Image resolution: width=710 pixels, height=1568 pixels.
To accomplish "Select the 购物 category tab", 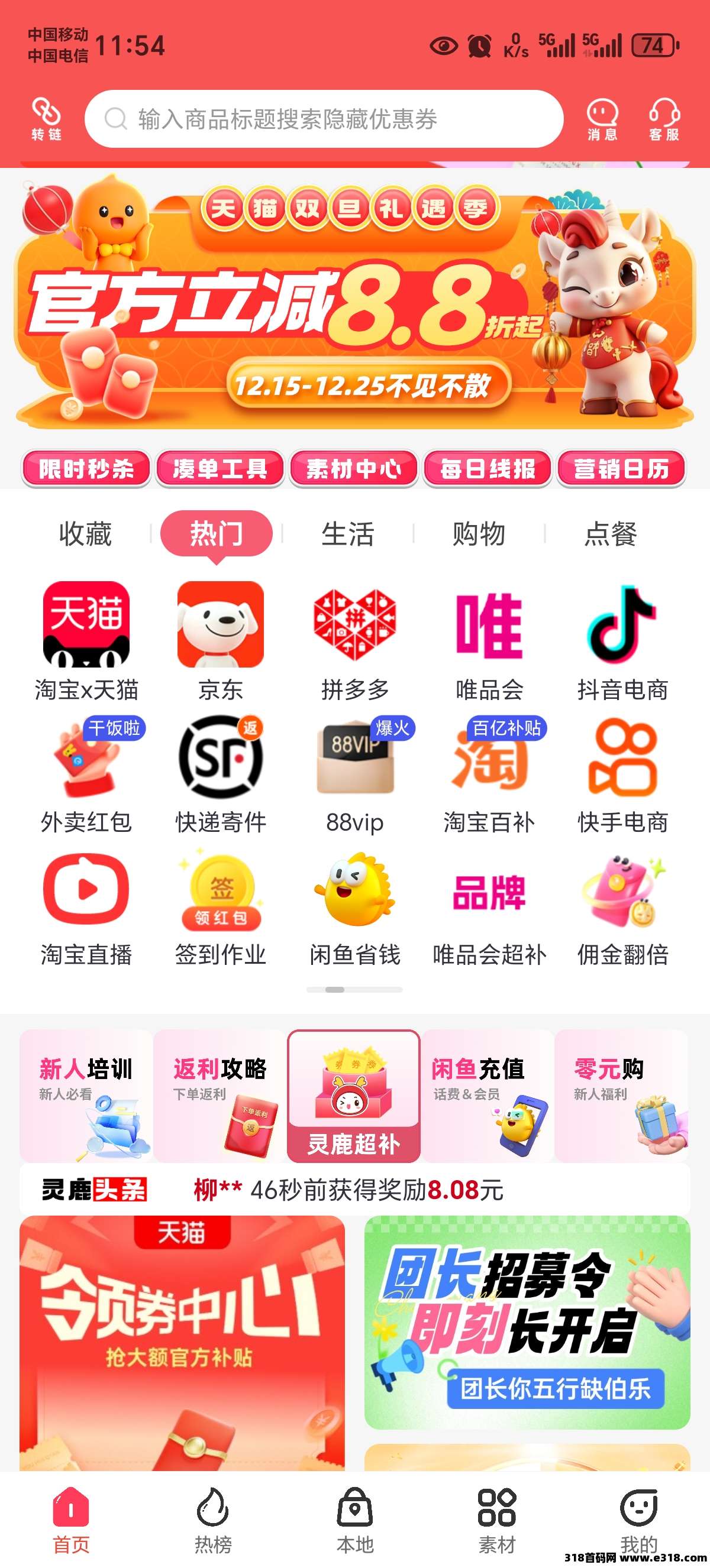I will tap(479, 534).
